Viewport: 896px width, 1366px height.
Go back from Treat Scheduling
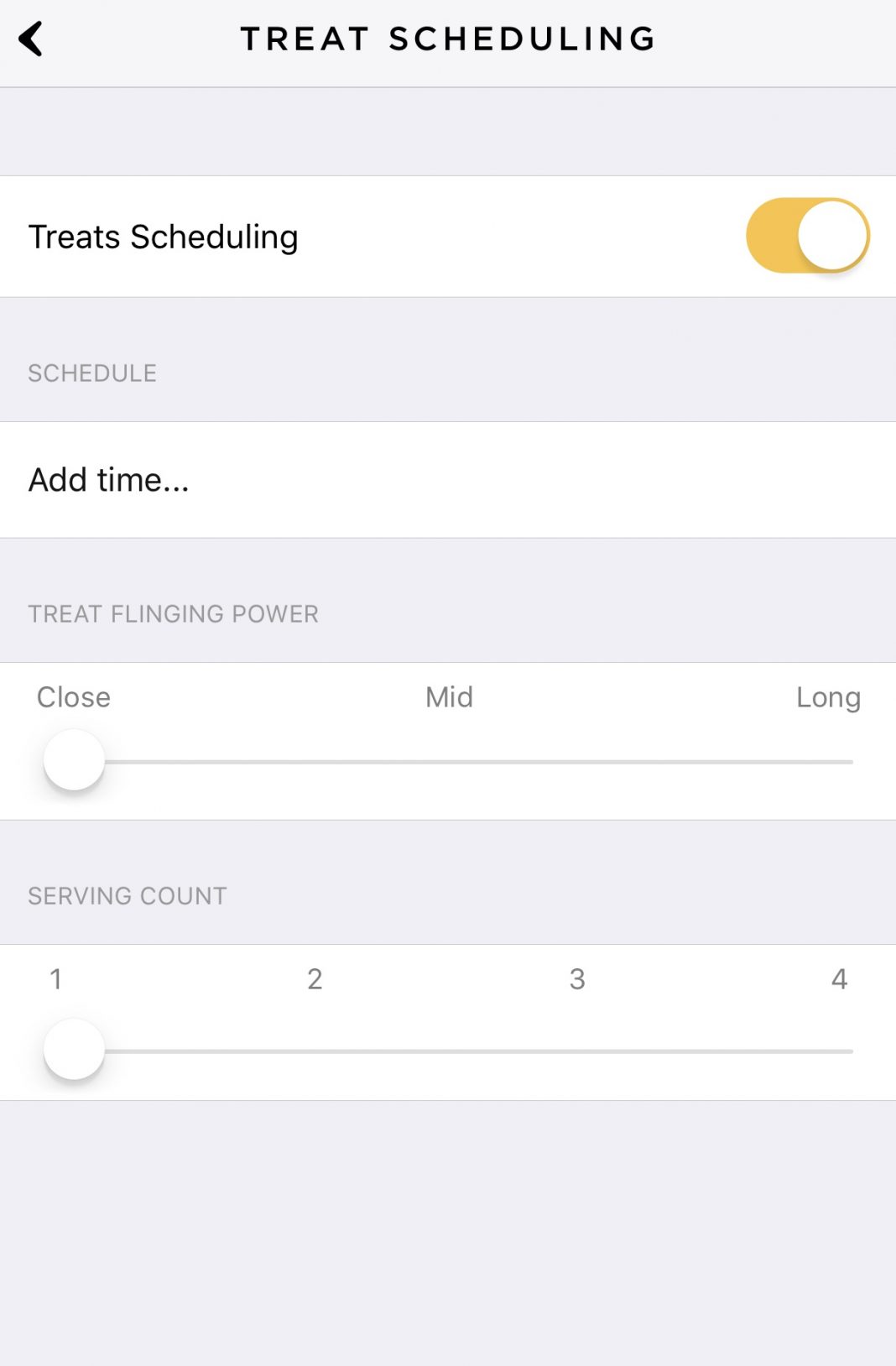(31, 39)
